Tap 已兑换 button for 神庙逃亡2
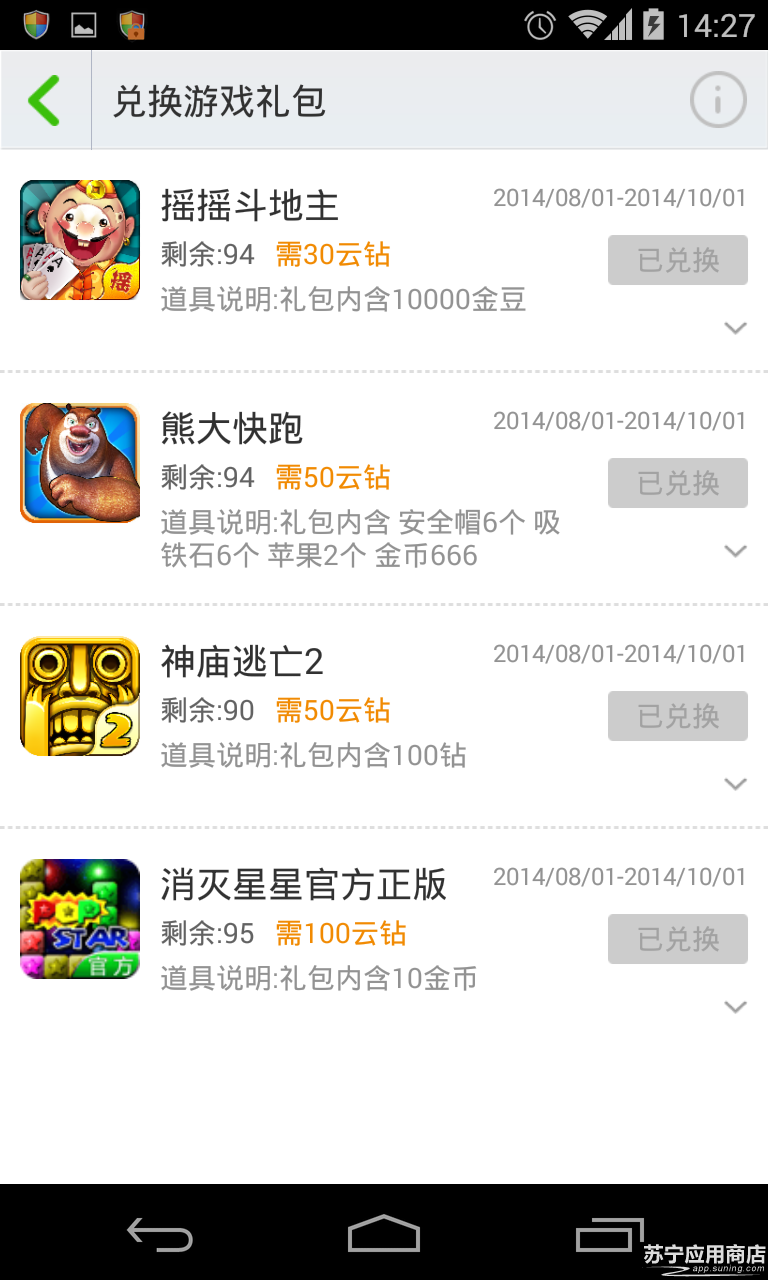 [677, 716]
